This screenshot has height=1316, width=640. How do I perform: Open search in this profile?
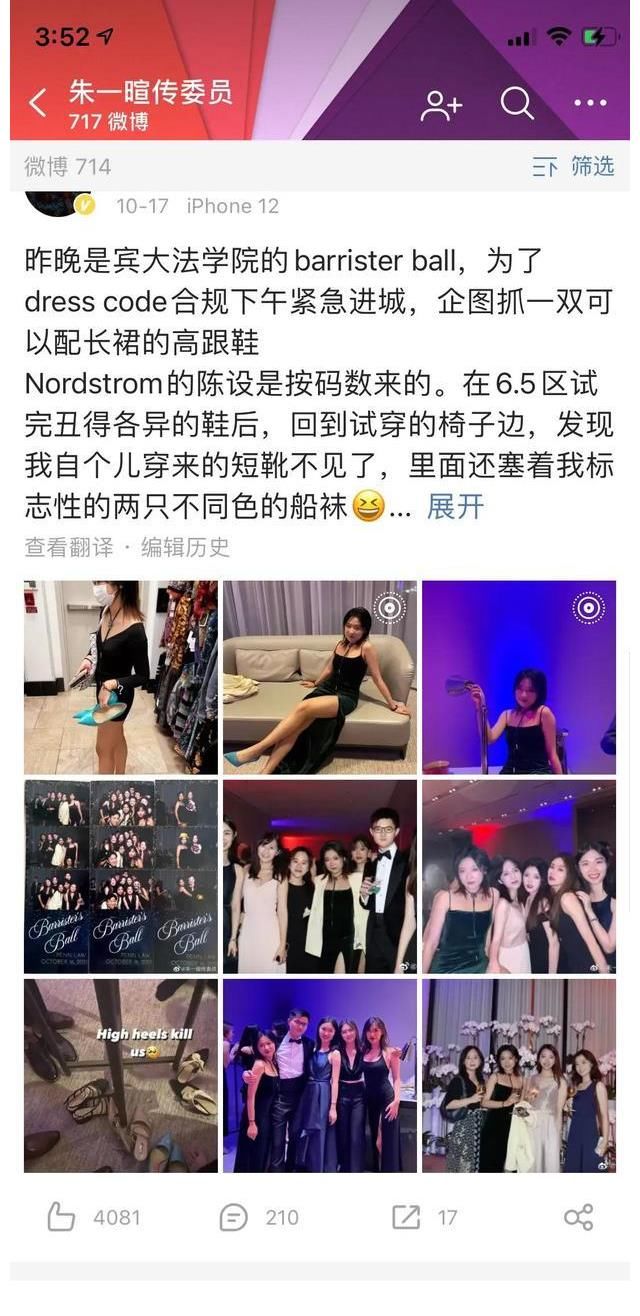tap(516, 102)
